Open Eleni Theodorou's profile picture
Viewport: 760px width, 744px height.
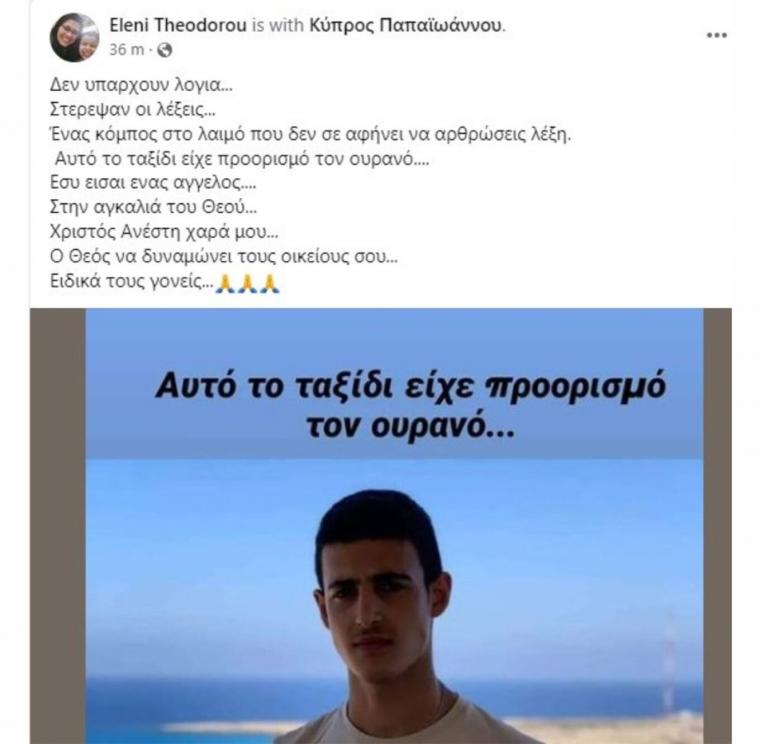coord(74,38)
